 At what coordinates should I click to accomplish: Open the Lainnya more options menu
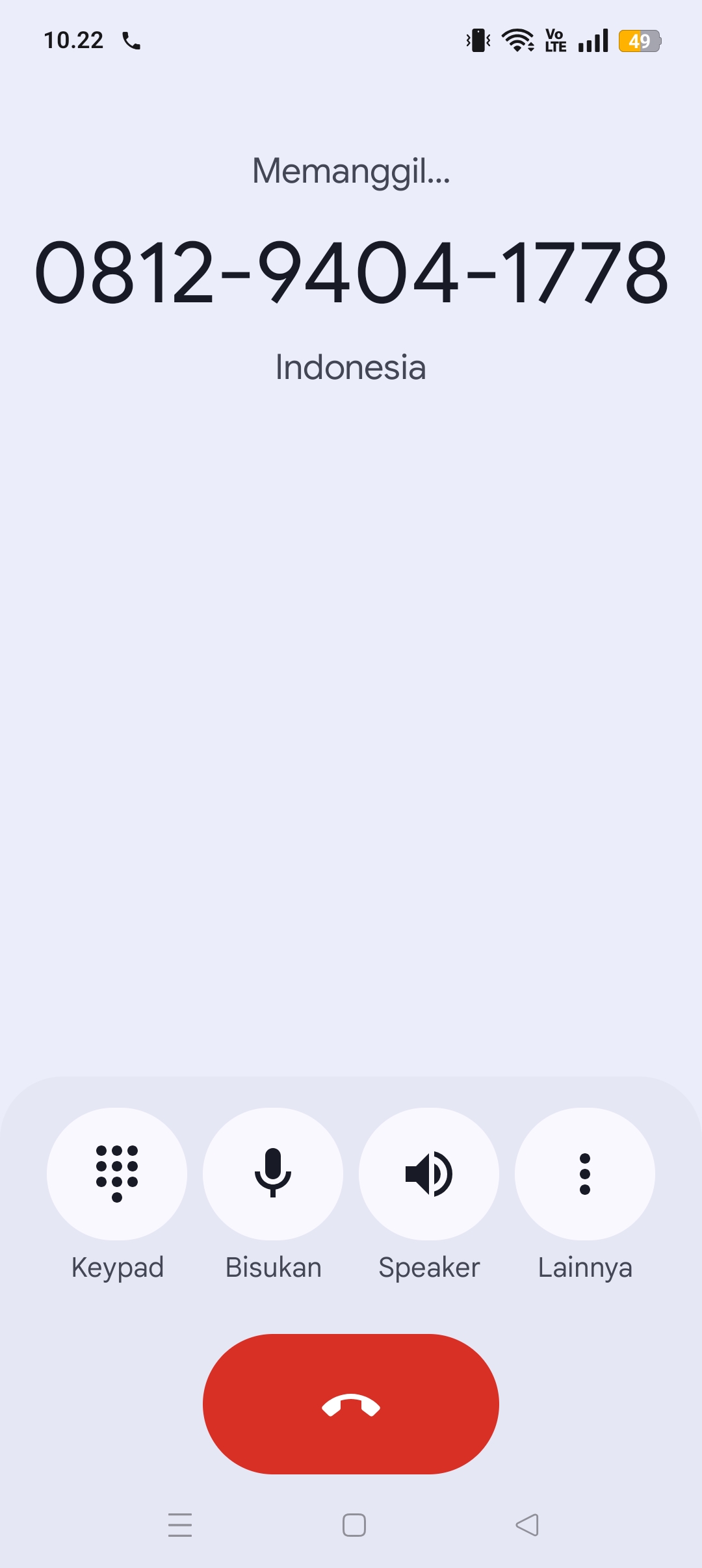(x=585, y=1173)
